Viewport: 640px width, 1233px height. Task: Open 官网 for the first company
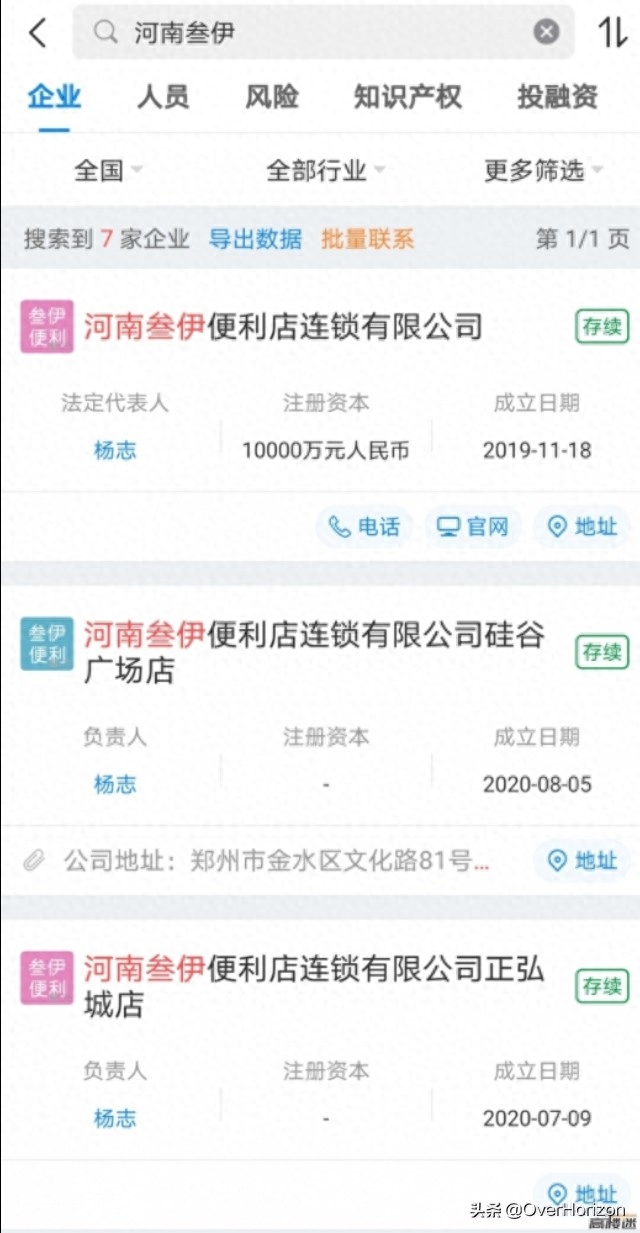[474, 527]
